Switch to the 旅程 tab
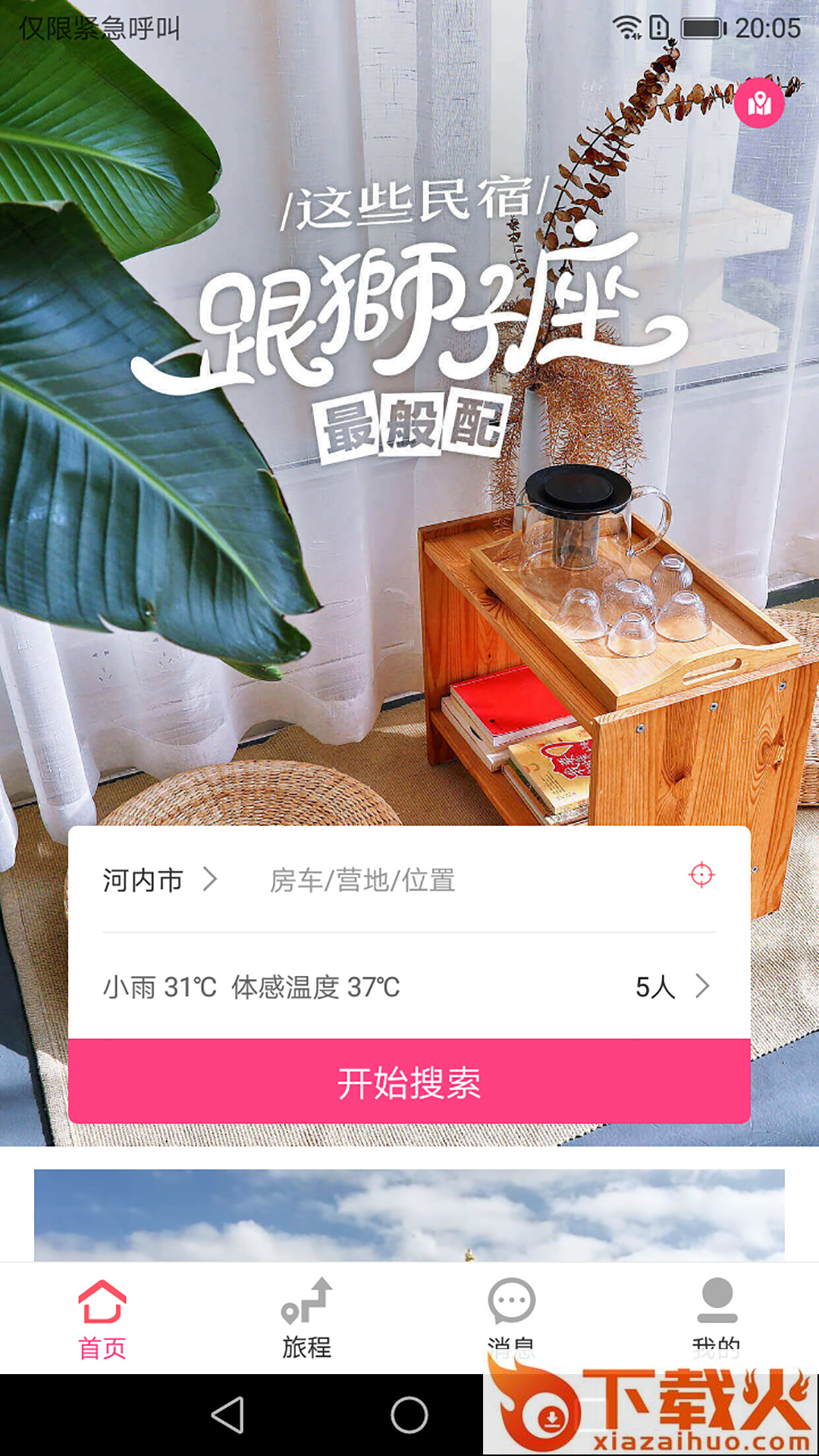The width and height of the screenshot is (819, 1456). [307, 1318]
